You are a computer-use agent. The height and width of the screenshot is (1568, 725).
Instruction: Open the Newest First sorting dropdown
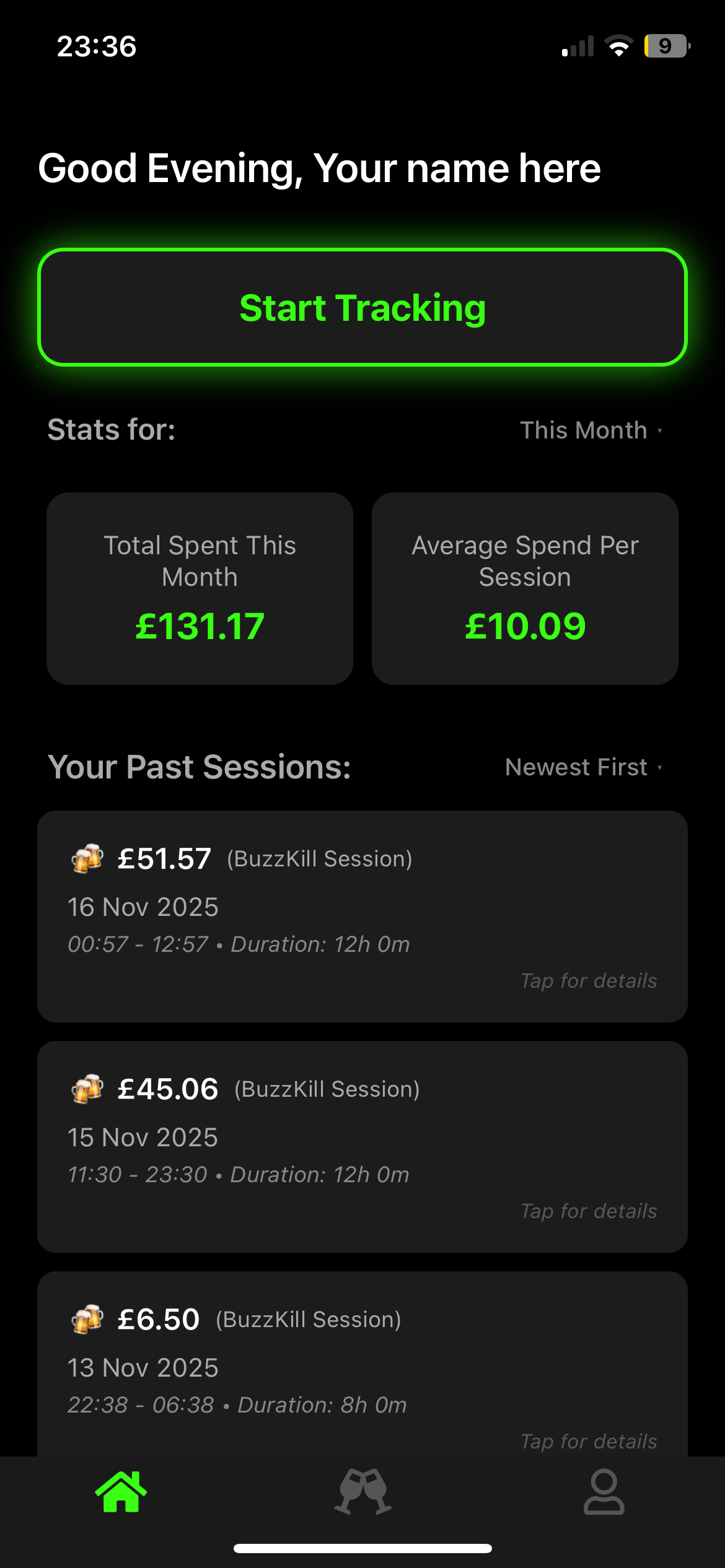point(581,766)
